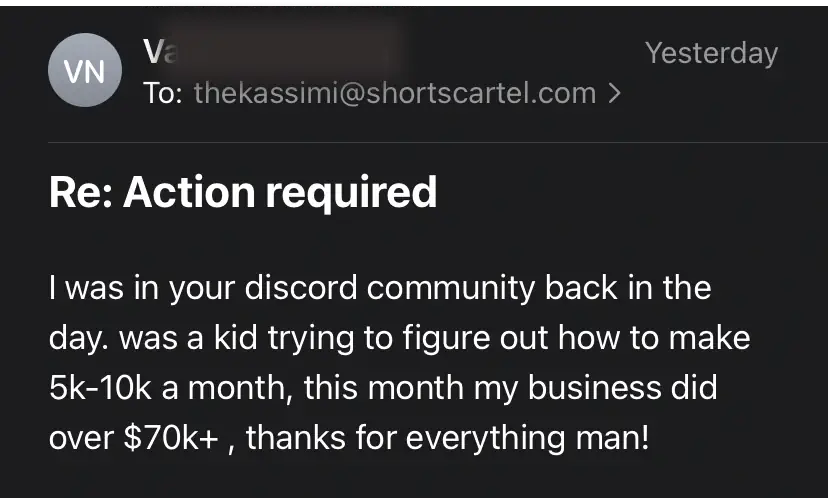
Task: Open the VN sender avatar
Action: (84, 71)
